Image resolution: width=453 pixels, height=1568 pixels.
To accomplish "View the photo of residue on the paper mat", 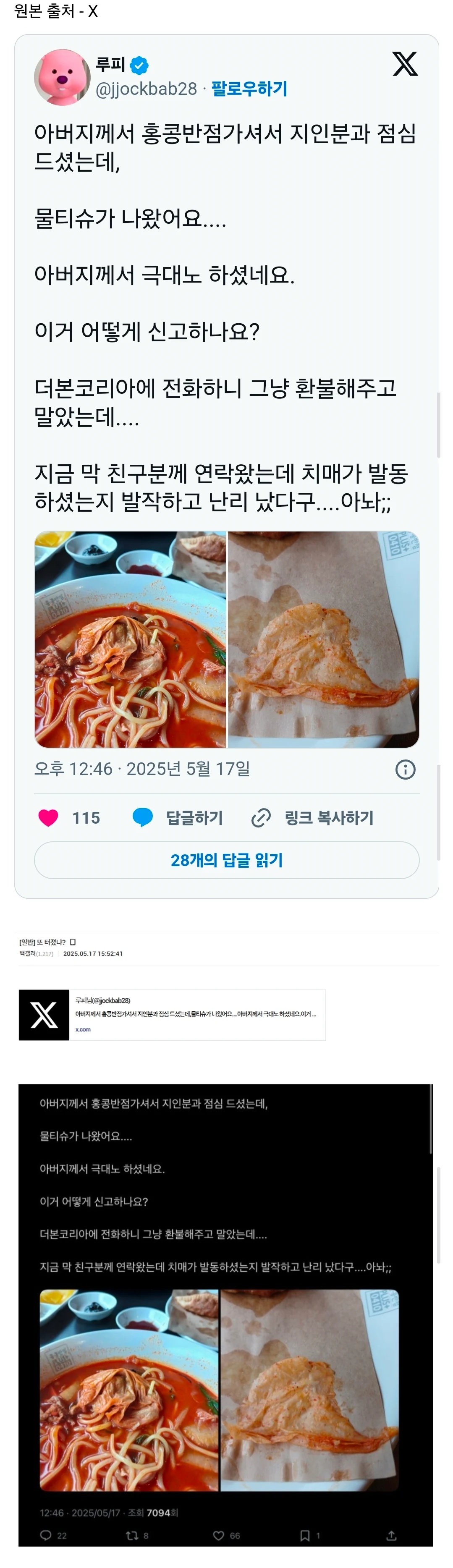I will (x=323, y=639).
